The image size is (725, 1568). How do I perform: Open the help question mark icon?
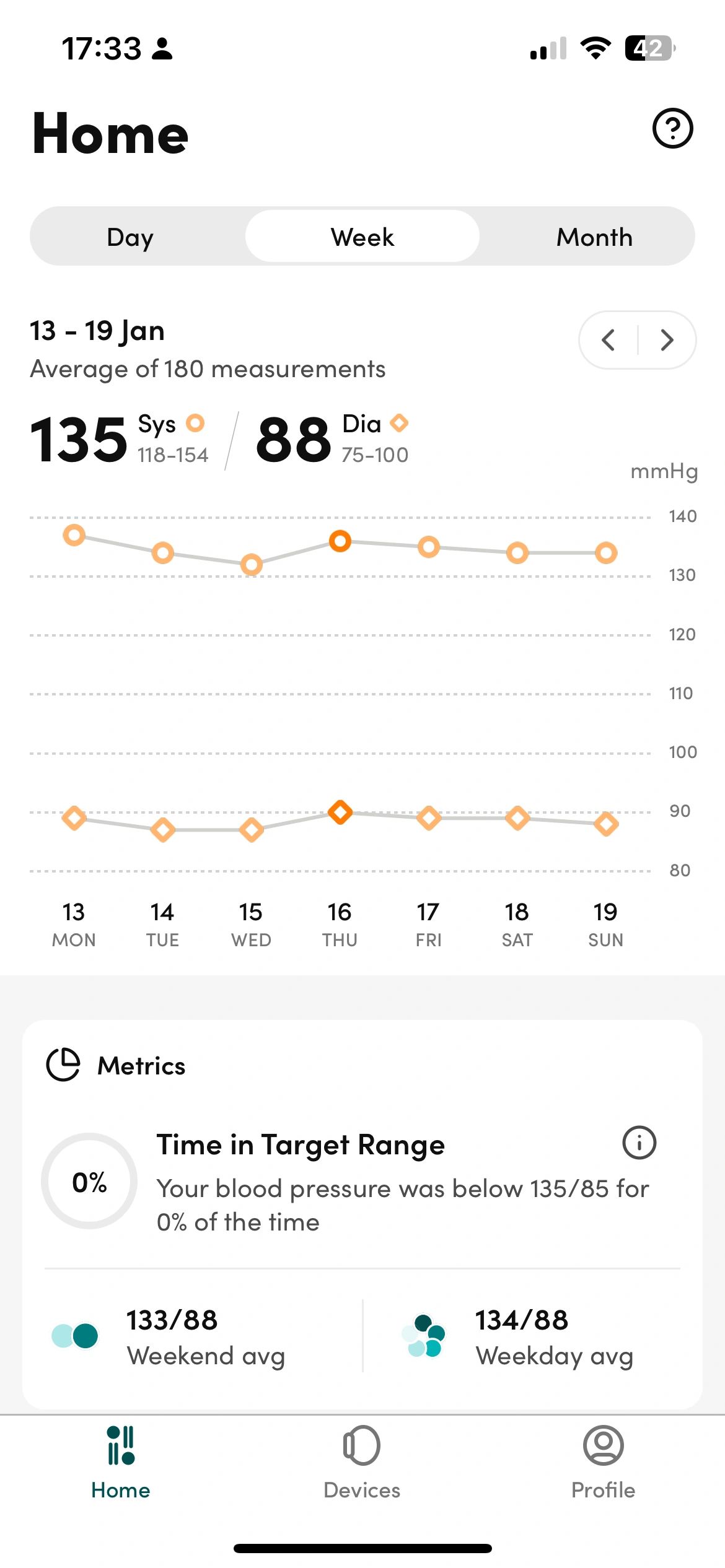pyautogui.click(x=672, y=128)
